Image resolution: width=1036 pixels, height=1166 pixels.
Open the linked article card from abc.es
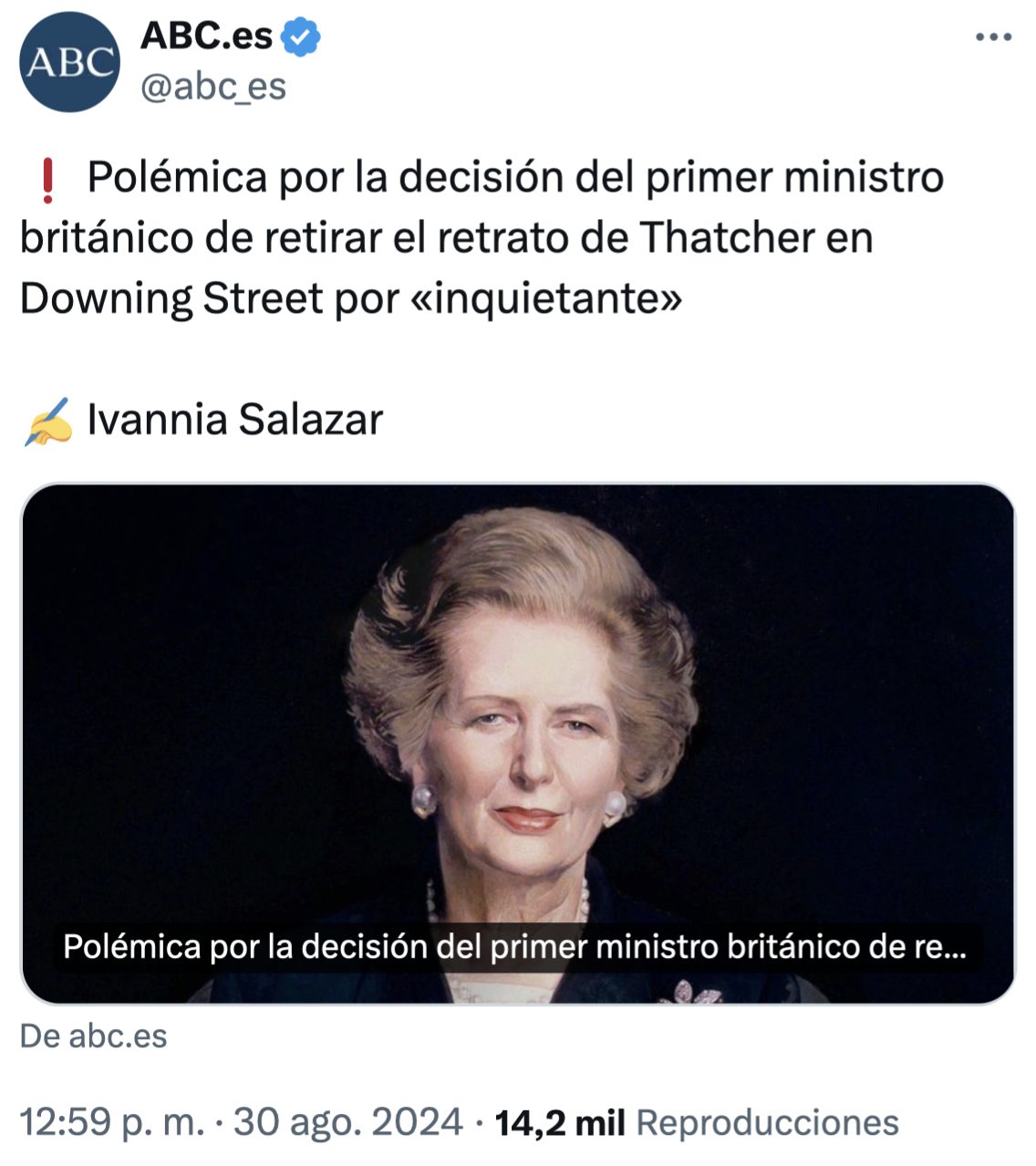click(517, 744)
